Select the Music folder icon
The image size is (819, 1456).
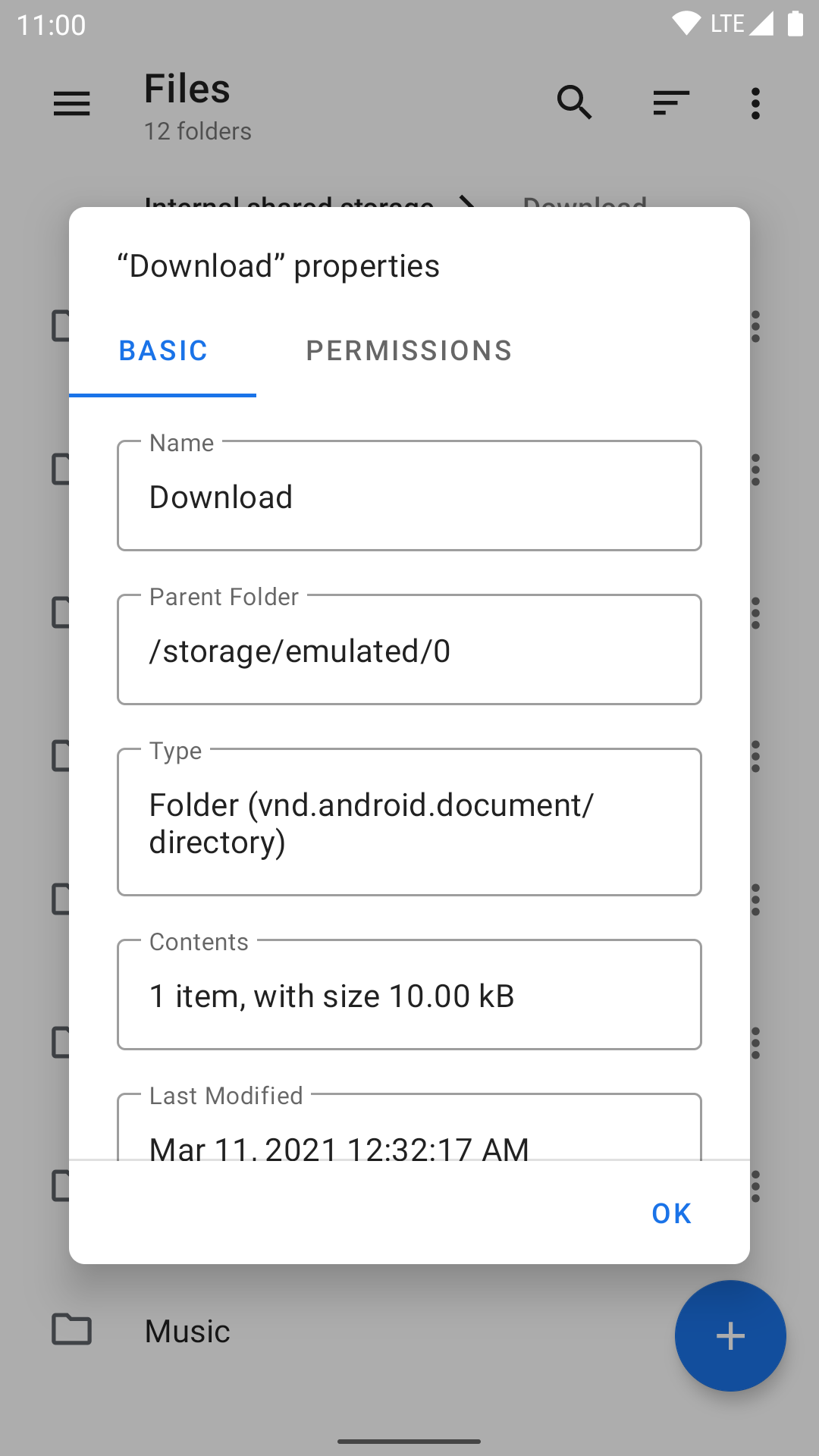coord(72,1331)
